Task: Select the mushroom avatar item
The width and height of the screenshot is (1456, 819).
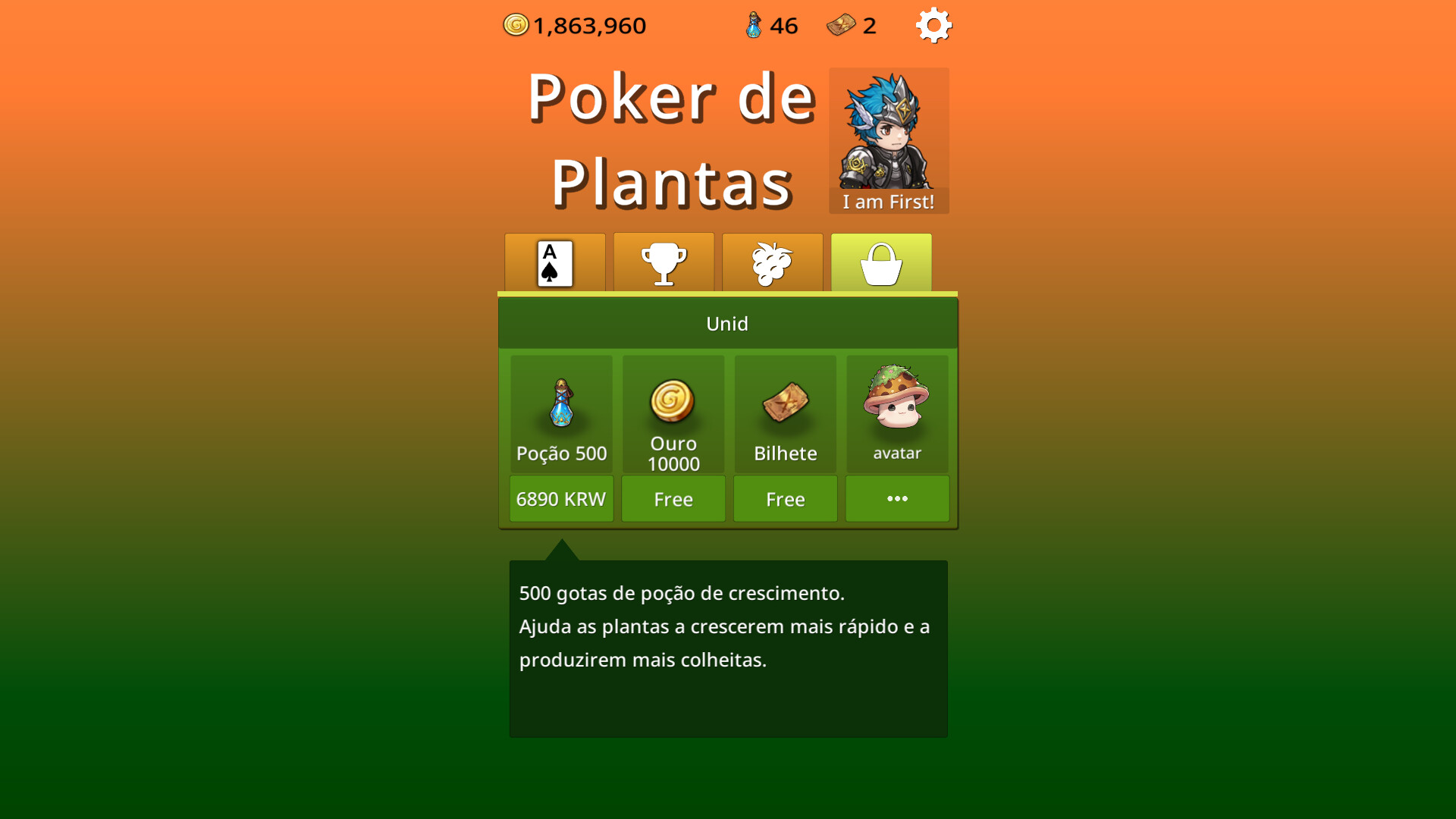Action: [897, 414]
